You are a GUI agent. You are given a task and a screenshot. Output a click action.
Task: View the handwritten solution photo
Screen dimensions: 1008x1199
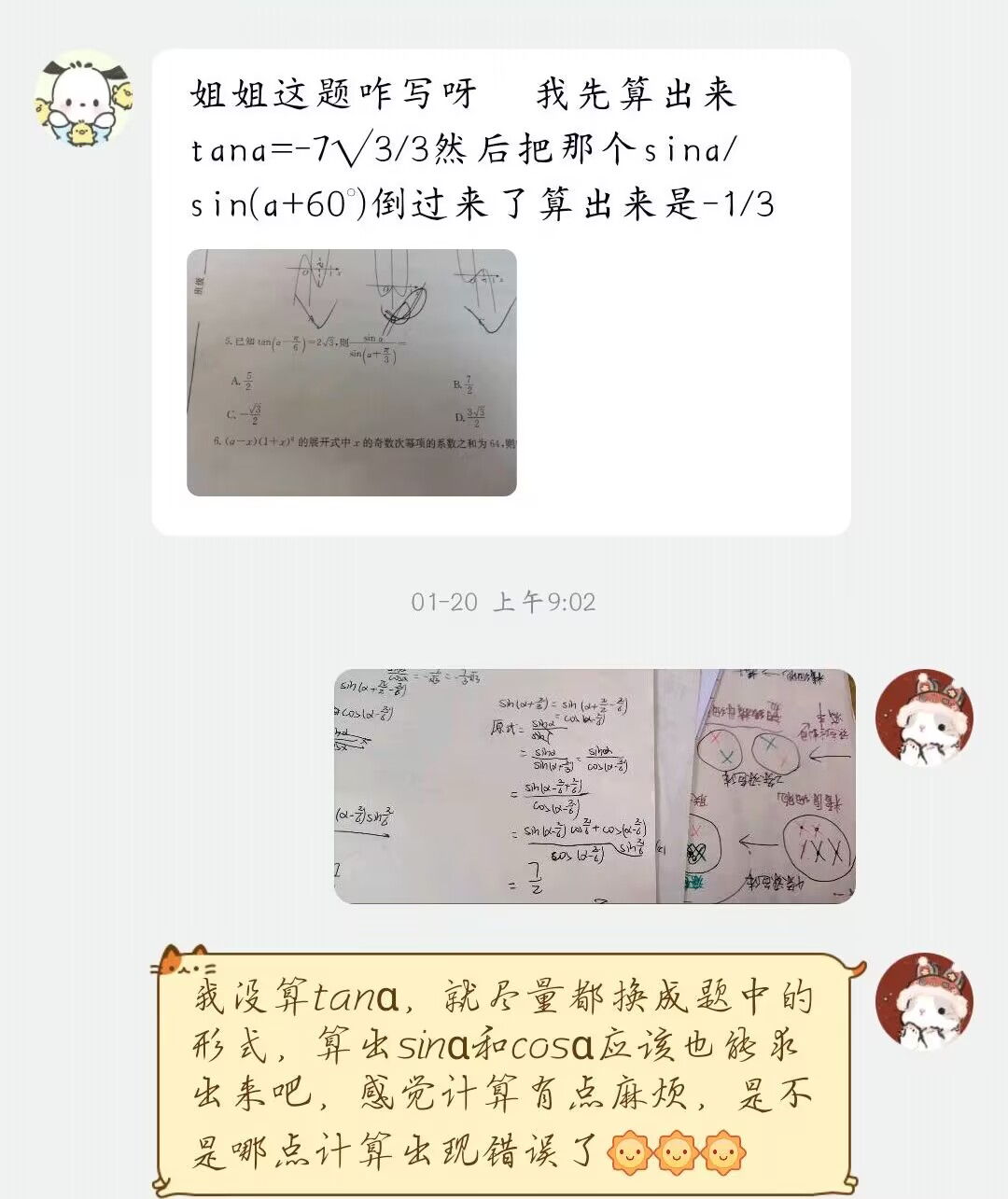click(595, 786)
